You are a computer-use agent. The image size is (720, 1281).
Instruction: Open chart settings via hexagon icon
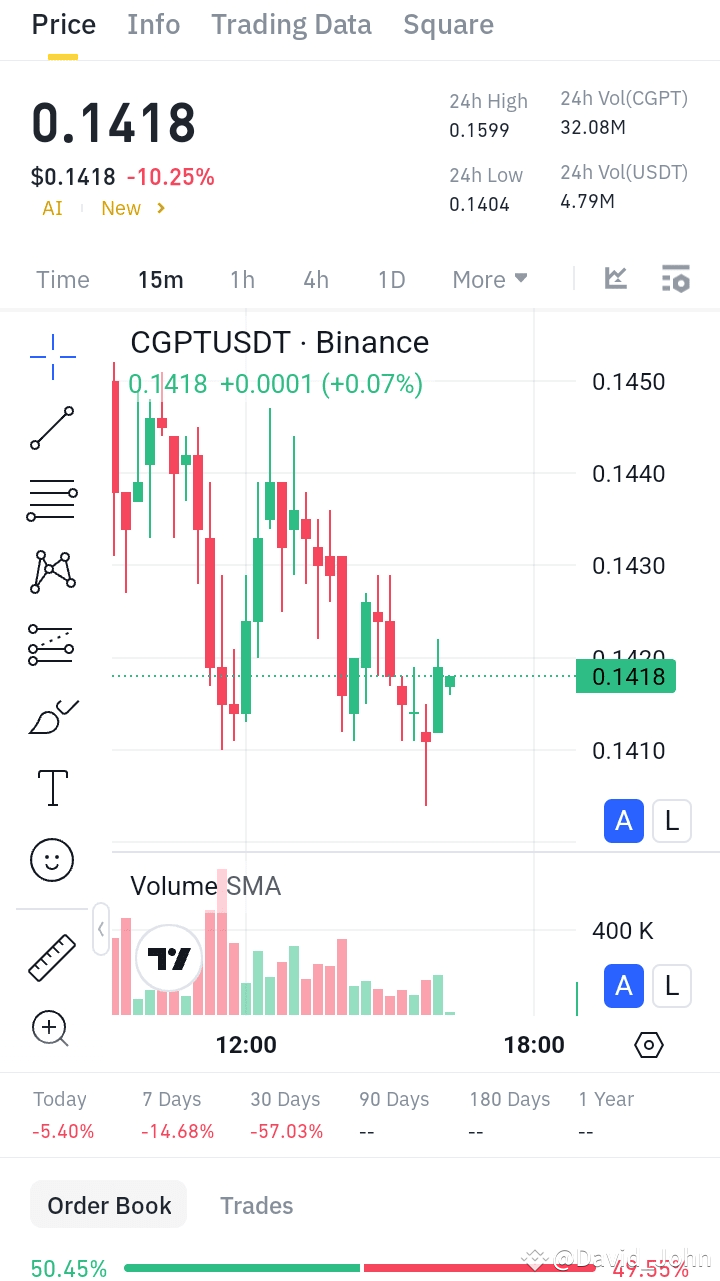648,1044
